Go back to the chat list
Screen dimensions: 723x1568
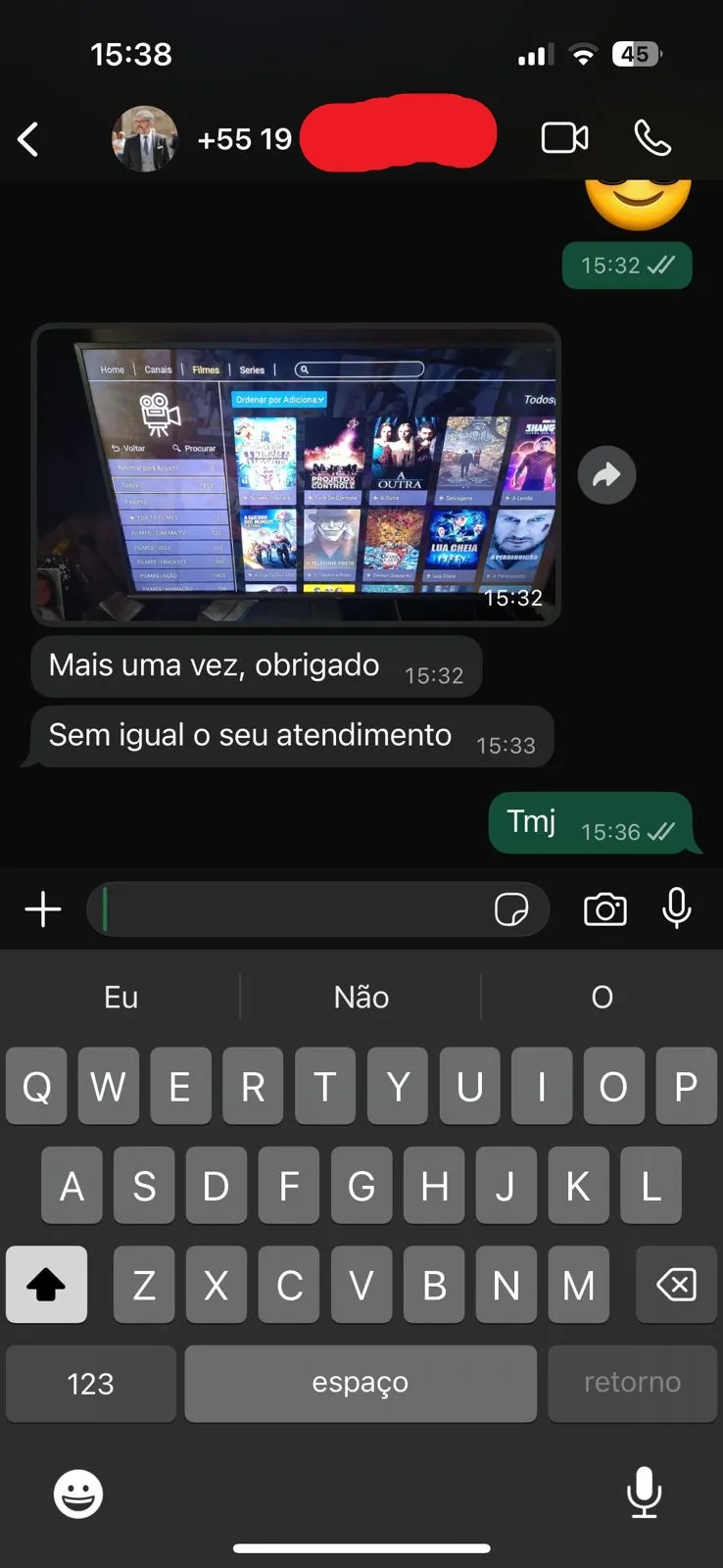(28, 139)
